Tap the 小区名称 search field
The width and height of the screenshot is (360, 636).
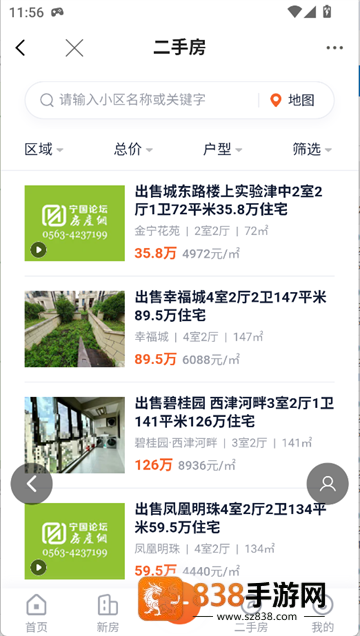[142, 100]
